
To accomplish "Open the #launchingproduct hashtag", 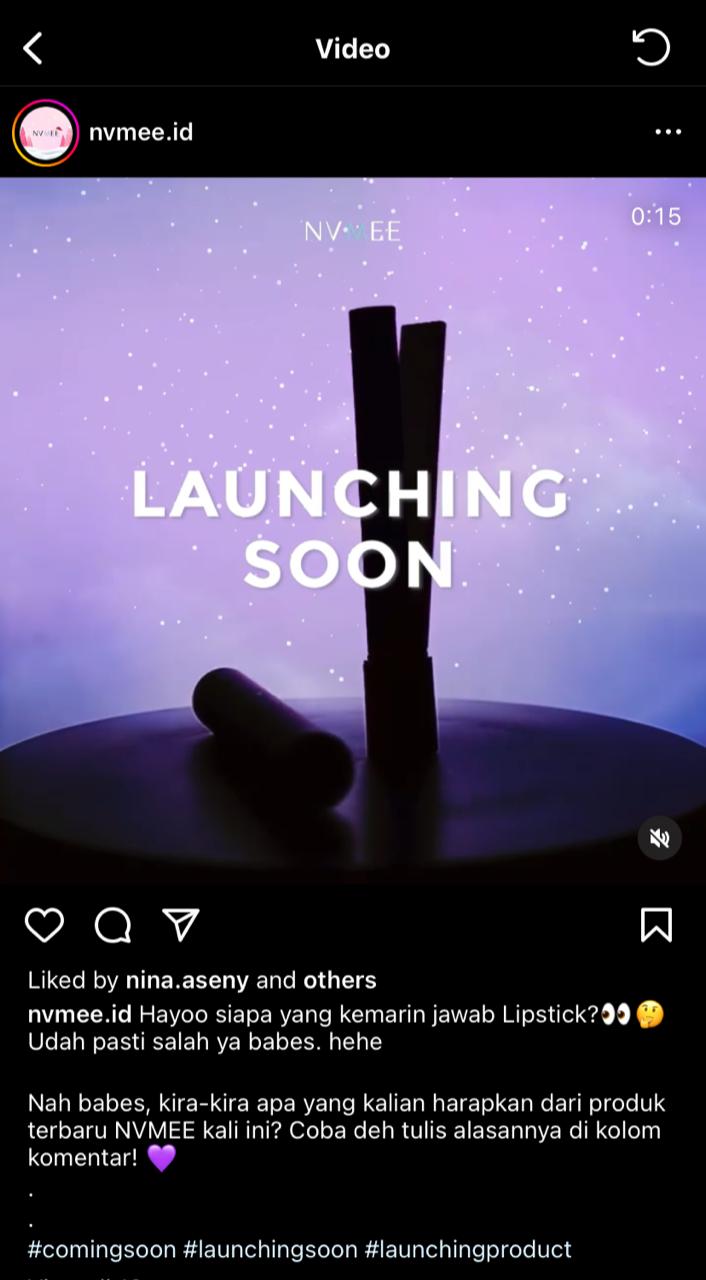I will 468,1249.
